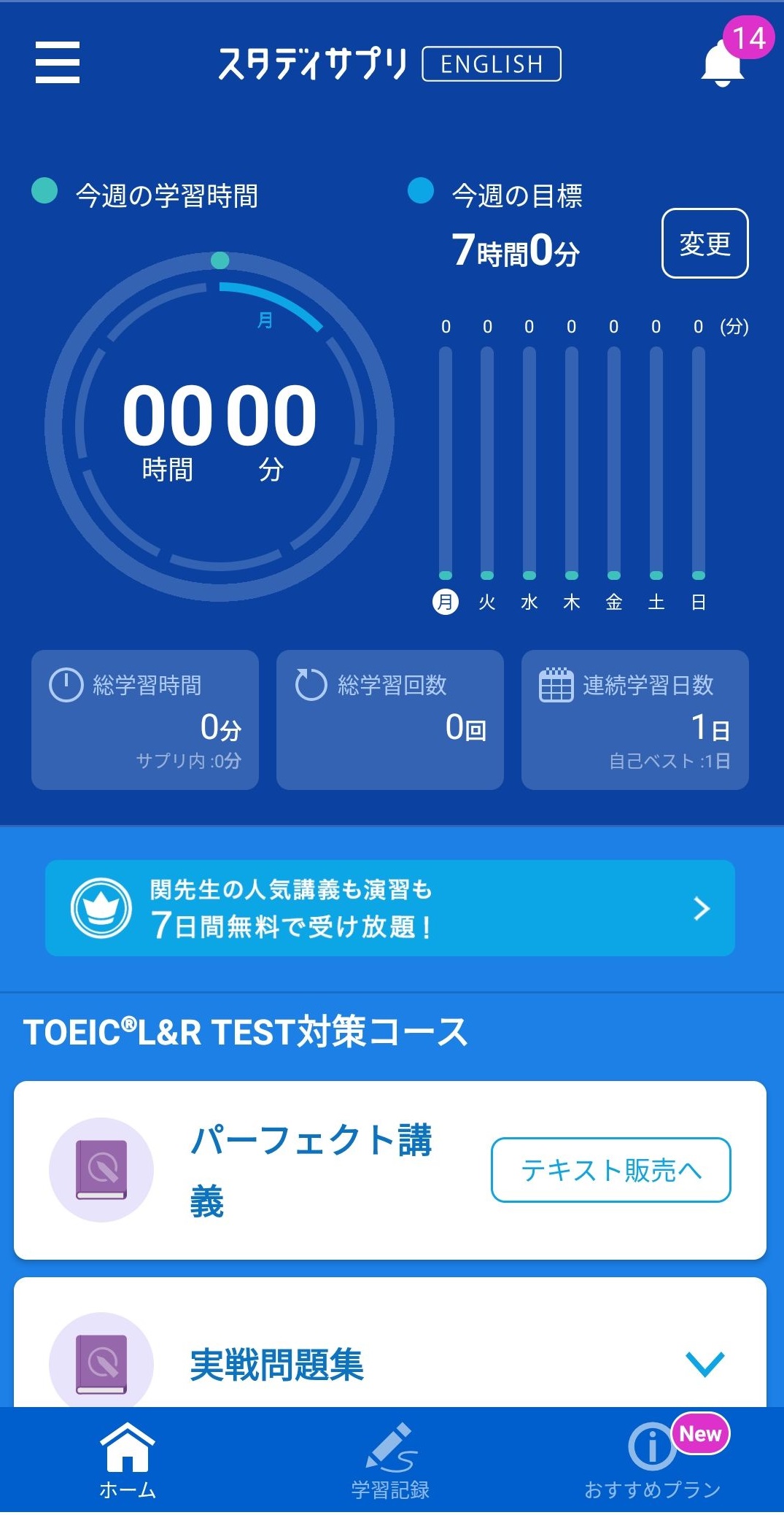Expand the 実戦問題集 section
784x1515 pixels.
[705, 1363]
